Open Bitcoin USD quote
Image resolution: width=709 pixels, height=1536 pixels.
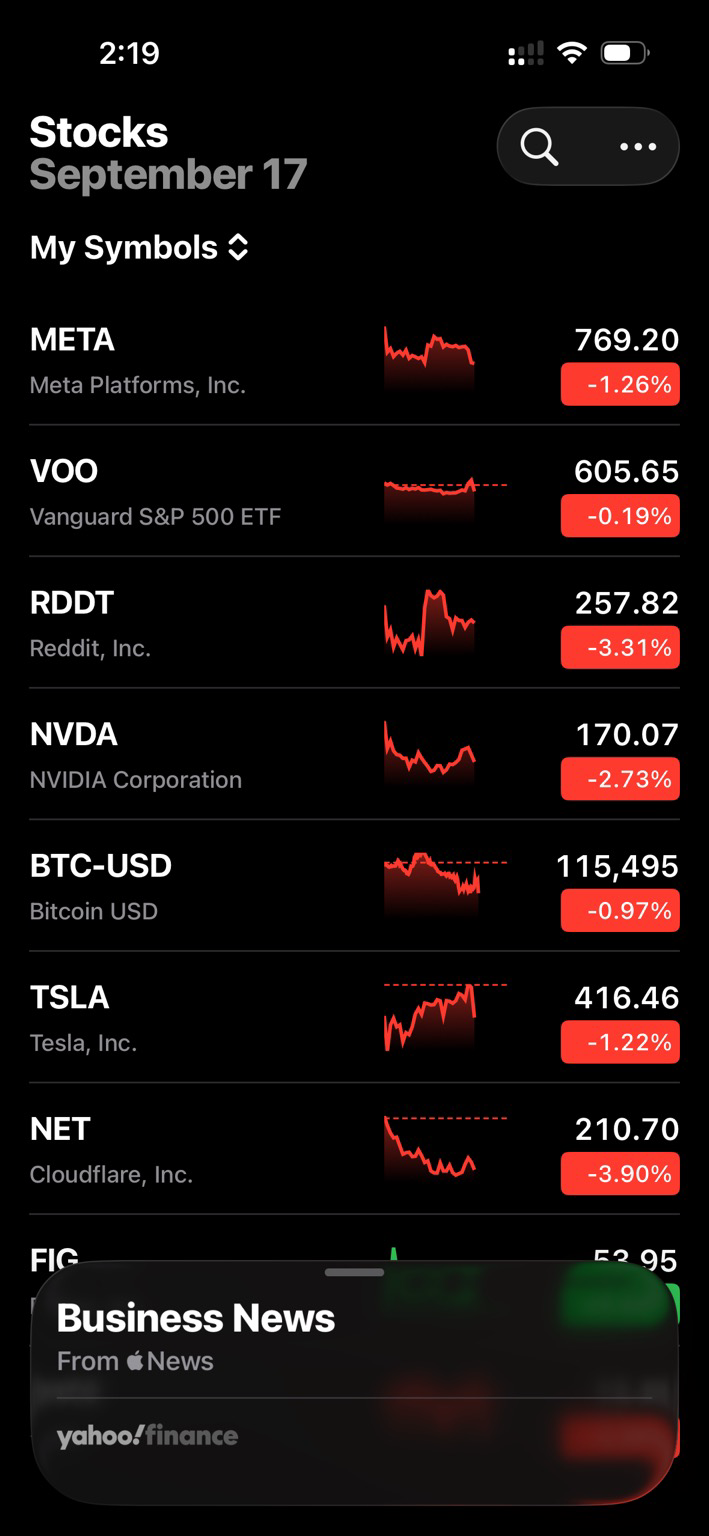point(354,886)
